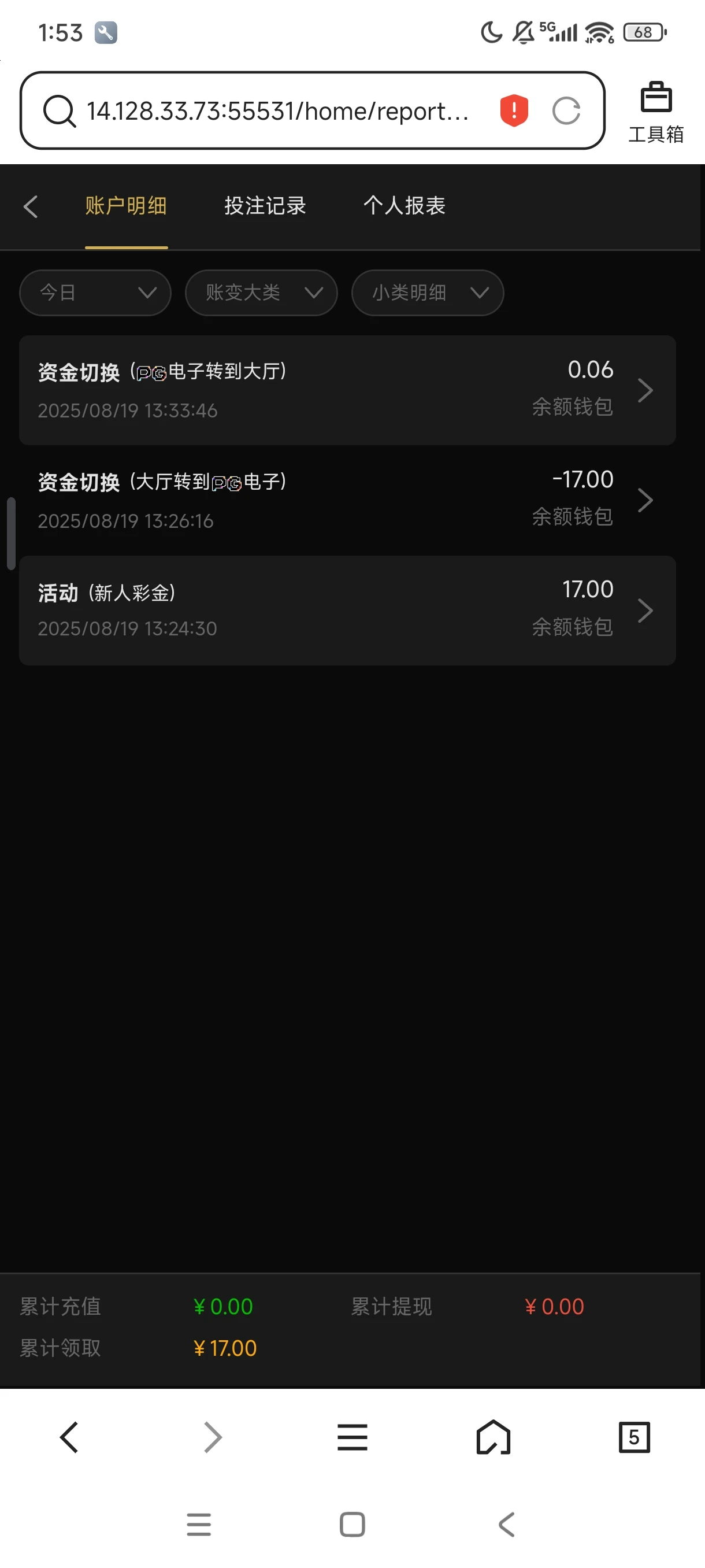
Task: Open the browser home screen icon
Action: pos(493,1437)
